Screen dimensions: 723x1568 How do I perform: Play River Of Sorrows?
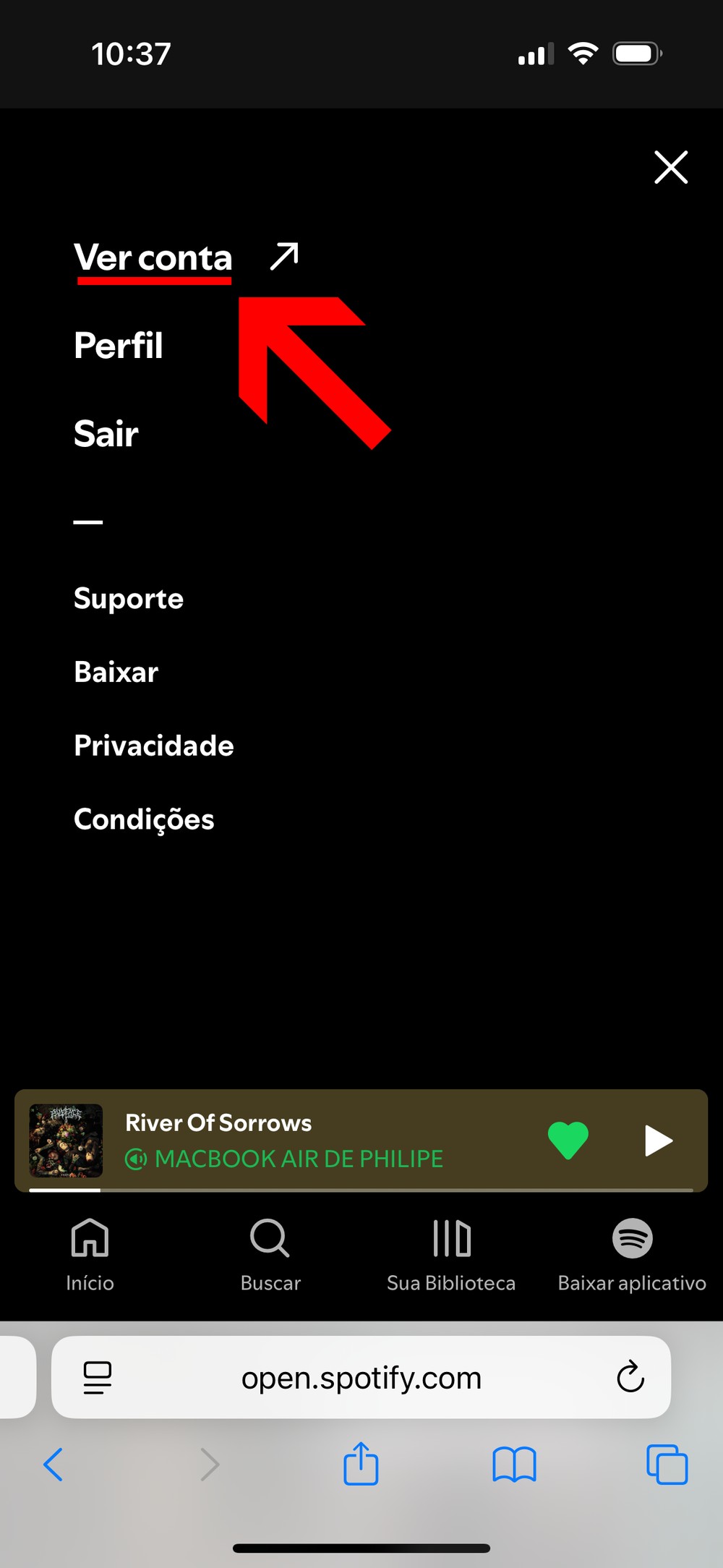click(658, 1141)
